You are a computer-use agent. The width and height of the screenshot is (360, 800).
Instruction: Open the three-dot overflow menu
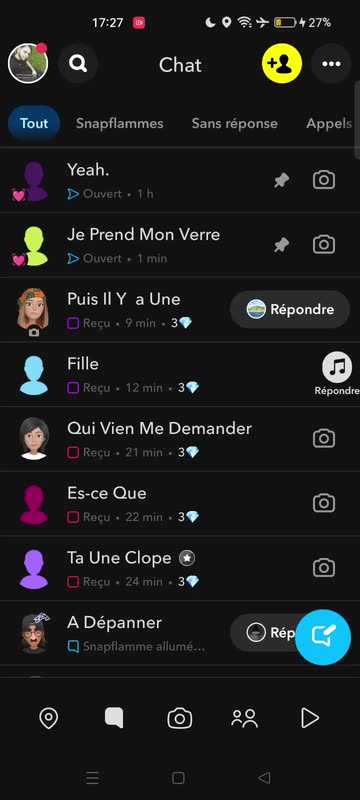[x=331, y=64]
